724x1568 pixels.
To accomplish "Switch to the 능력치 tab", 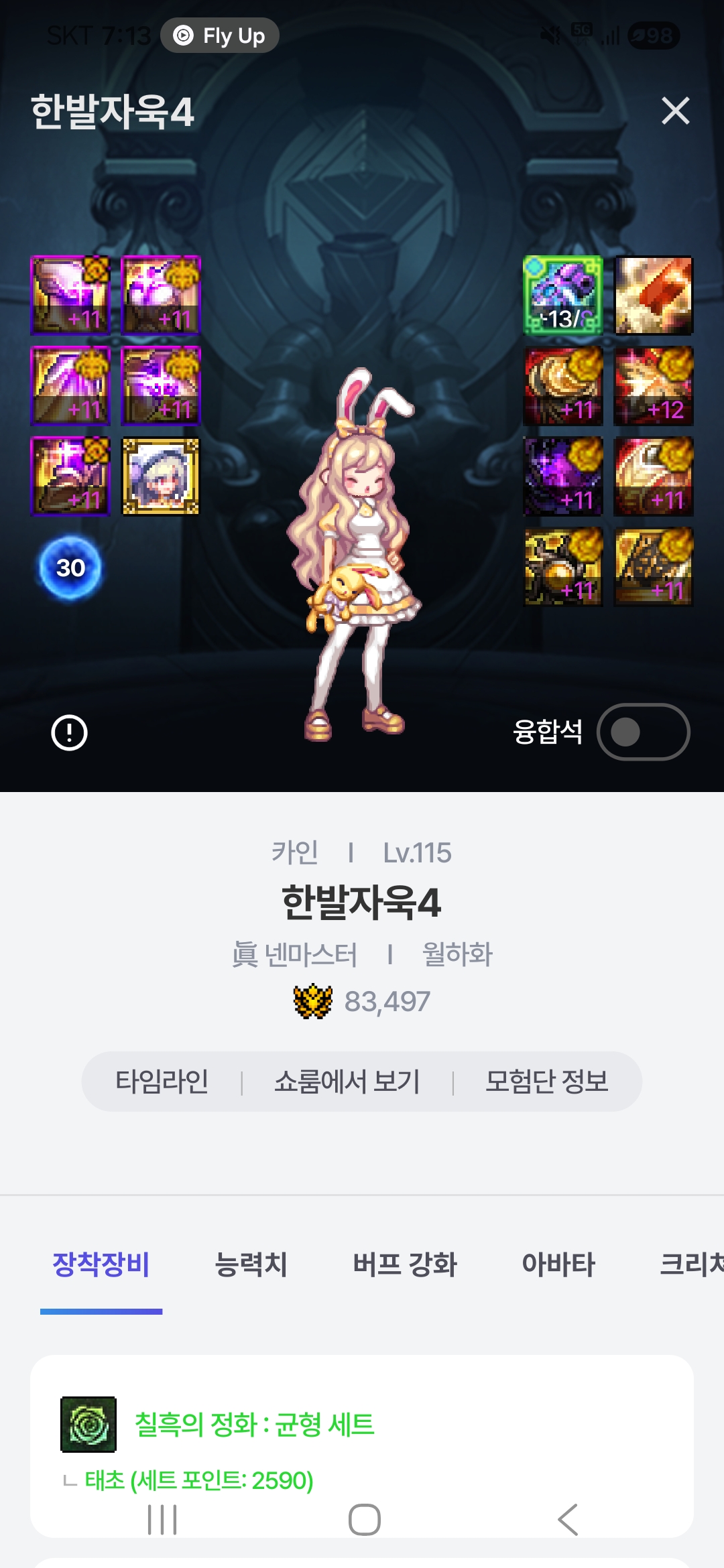I will tap(251, 1264).
